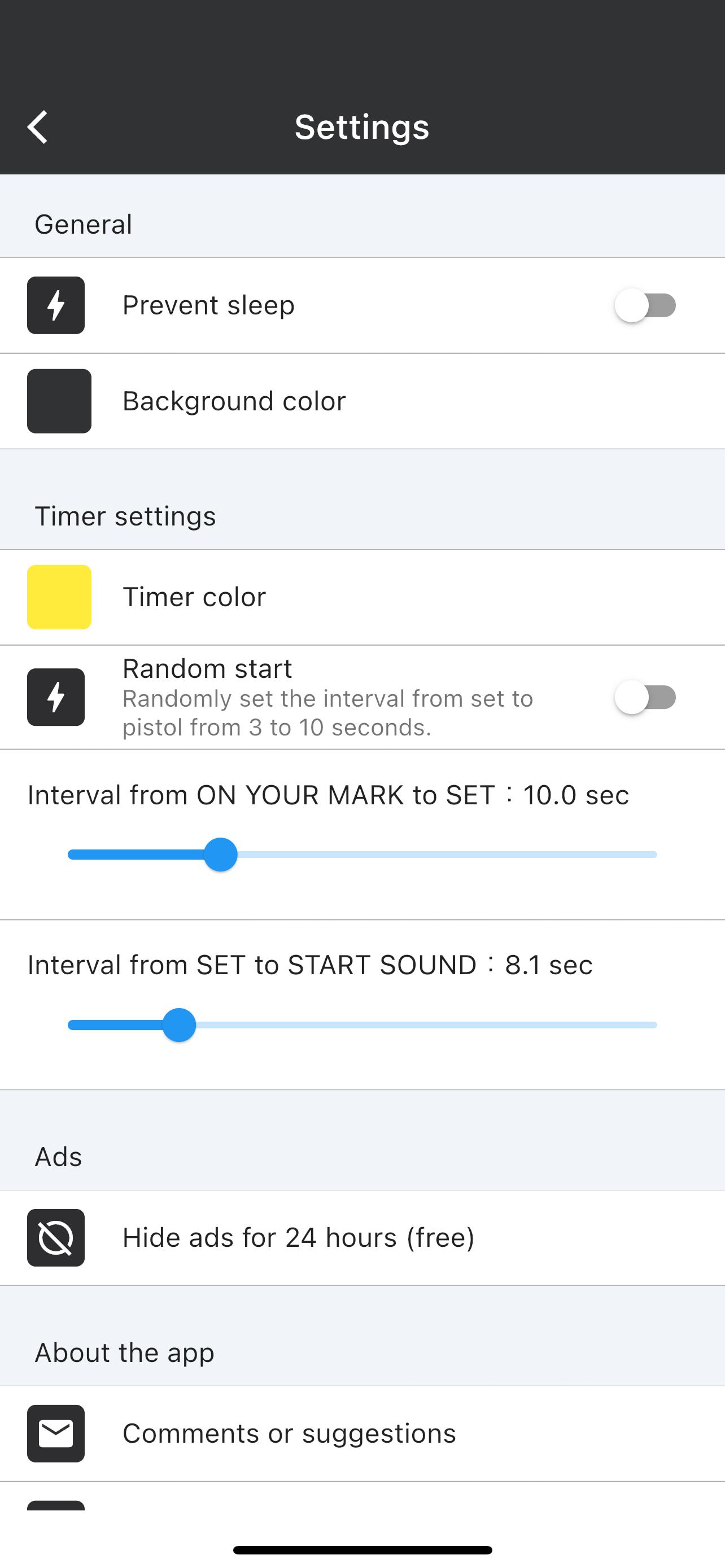Open Comments or suggestions
The height and width of the screenshot is (1568, 725).
(x=362, y=1434)
